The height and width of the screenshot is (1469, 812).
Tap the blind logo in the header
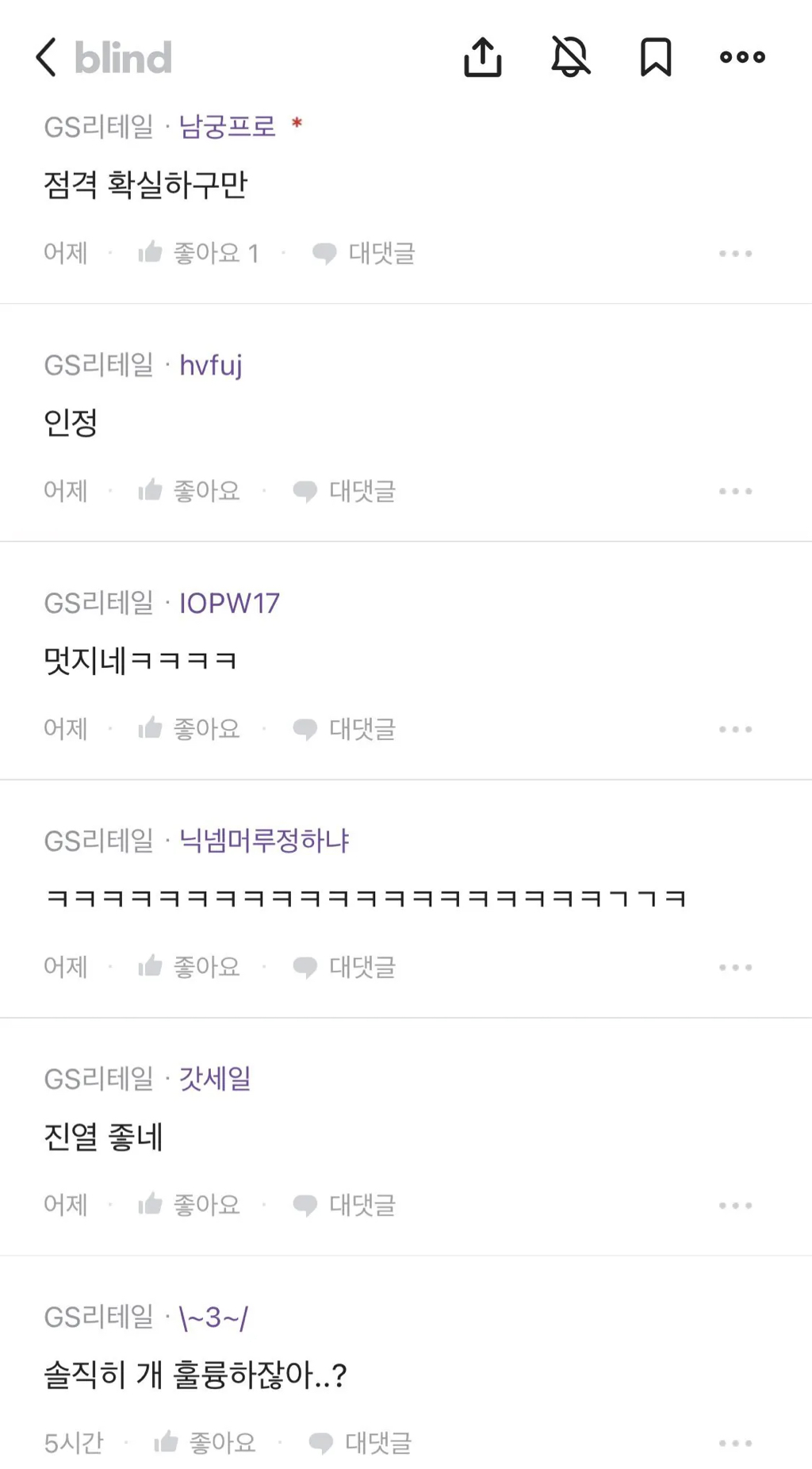pyautogui.click(x=122, y=57)
